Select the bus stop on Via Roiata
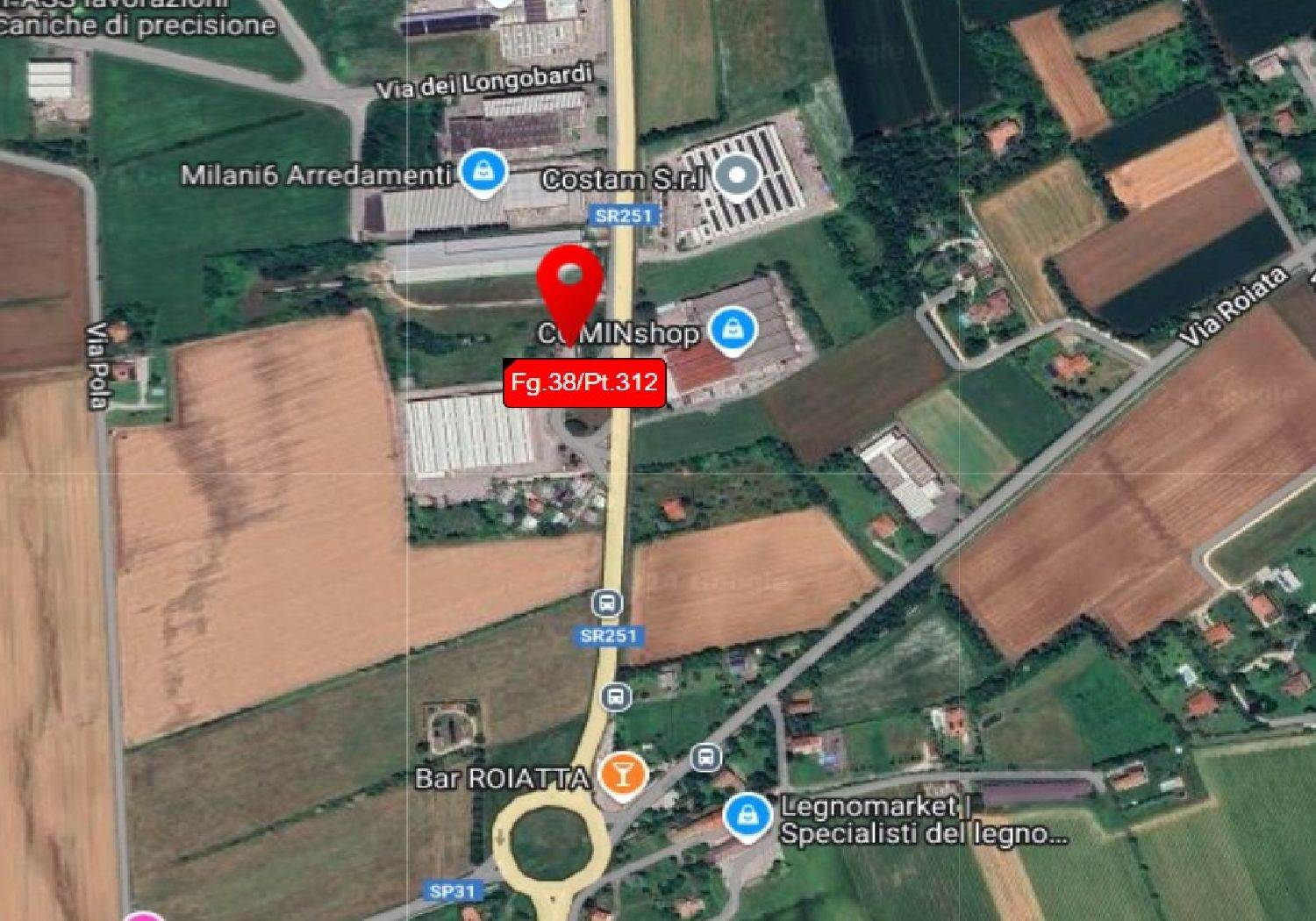Image resolution: width=1316 pixels, height=921 pixels. (706, 757)
